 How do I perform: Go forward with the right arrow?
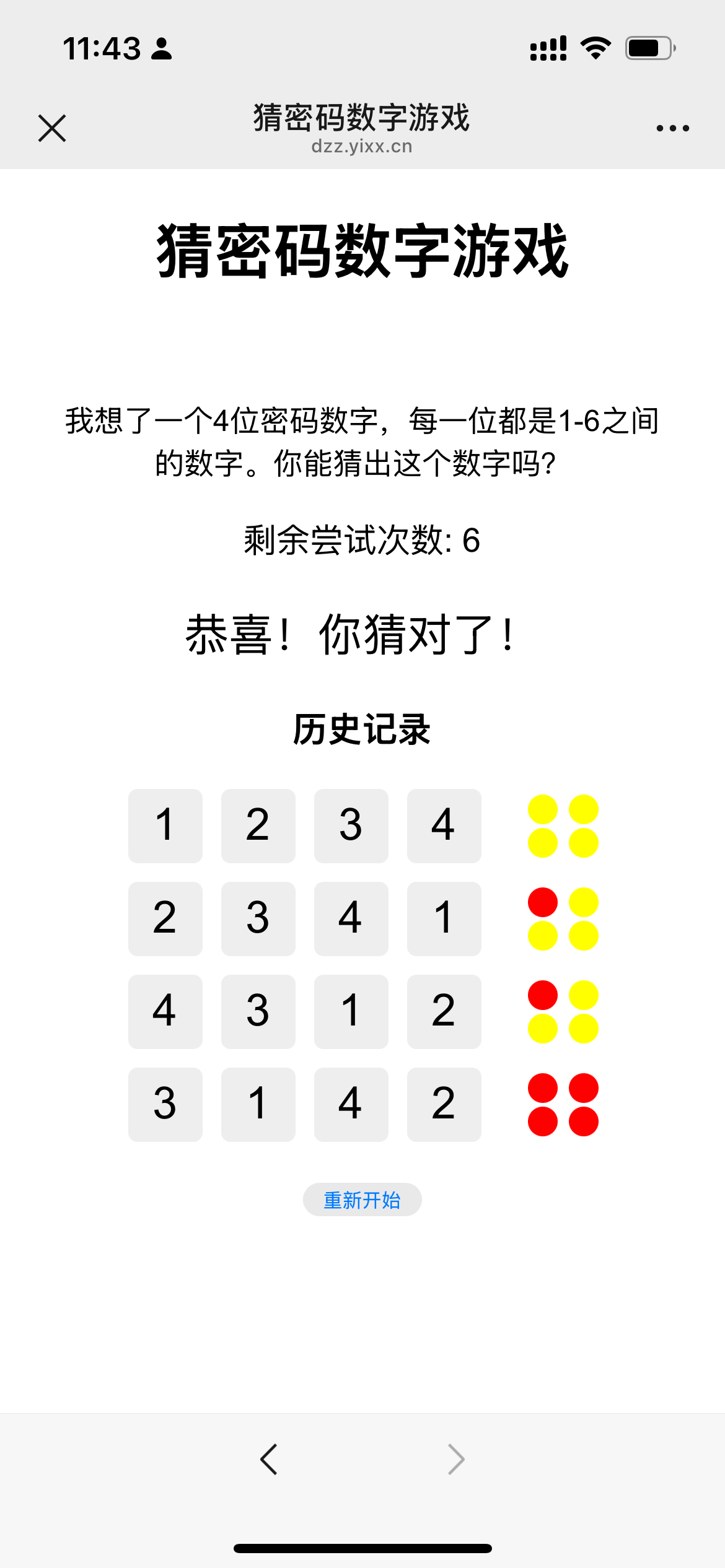[456, 1460]
